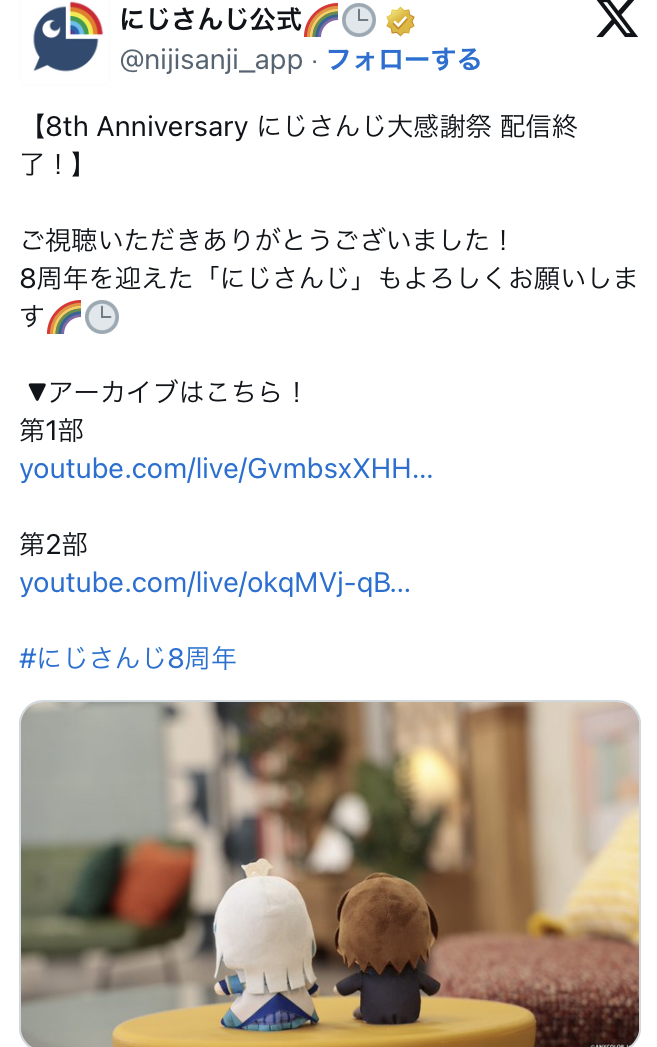Open the 第2部 YouTube archive link

click(215, 584)
